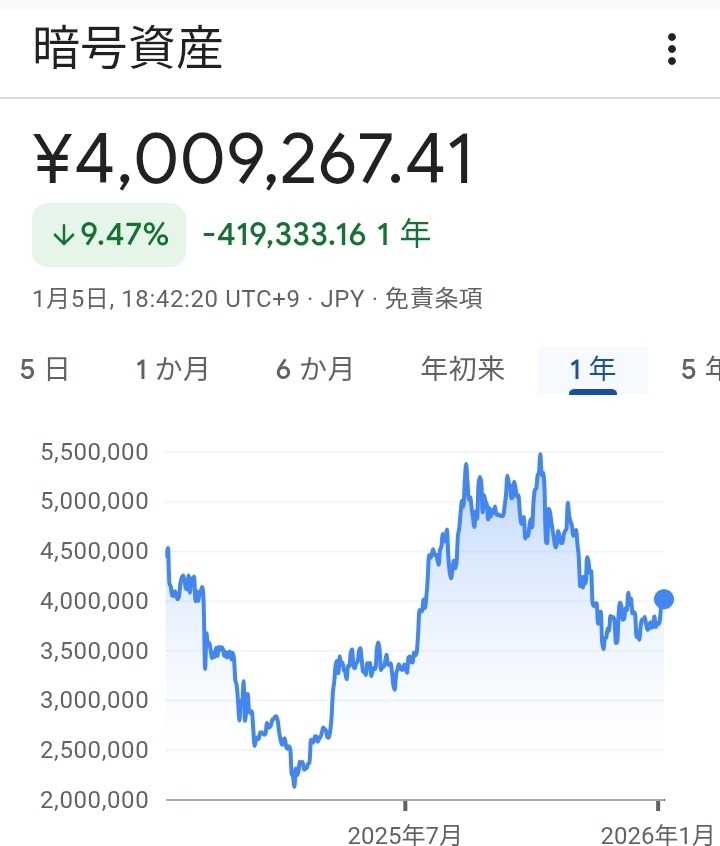Switch to the 年初来 tab
The height and width of the screenshot is (846, 720).
(463, 369)
